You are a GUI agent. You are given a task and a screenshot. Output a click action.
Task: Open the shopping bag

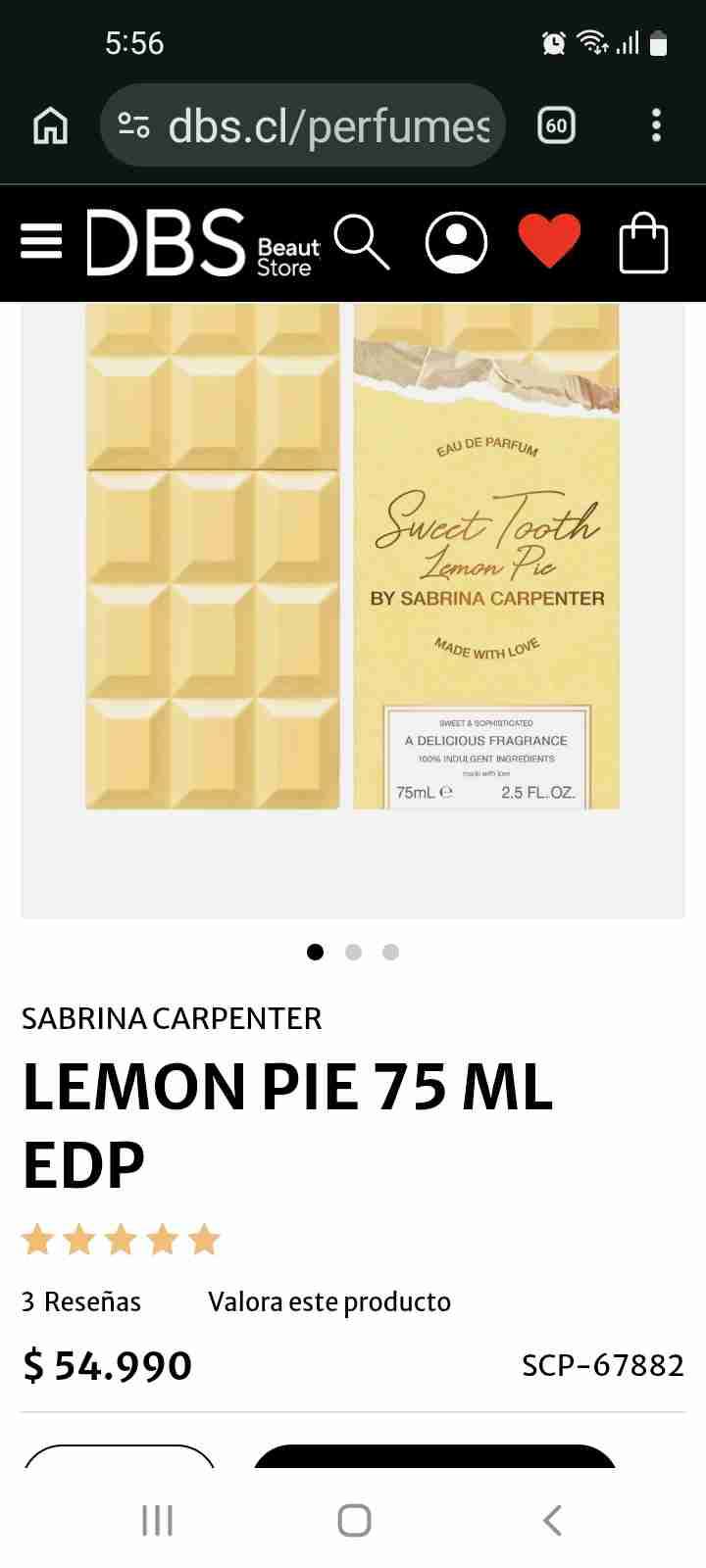pyautogui.click(x=643, y=243)
